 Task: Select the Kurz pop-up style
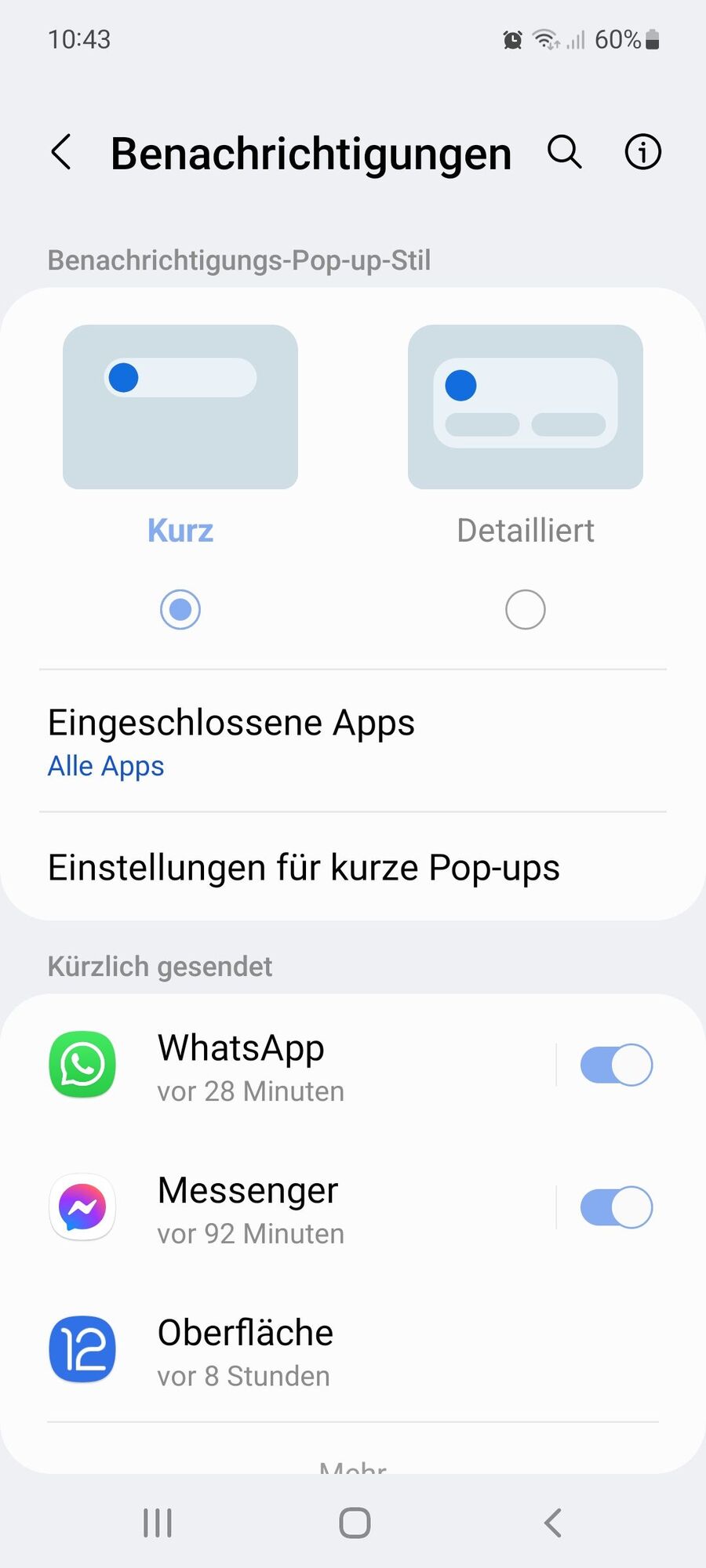pyautogui.click(x=180, y=609)
